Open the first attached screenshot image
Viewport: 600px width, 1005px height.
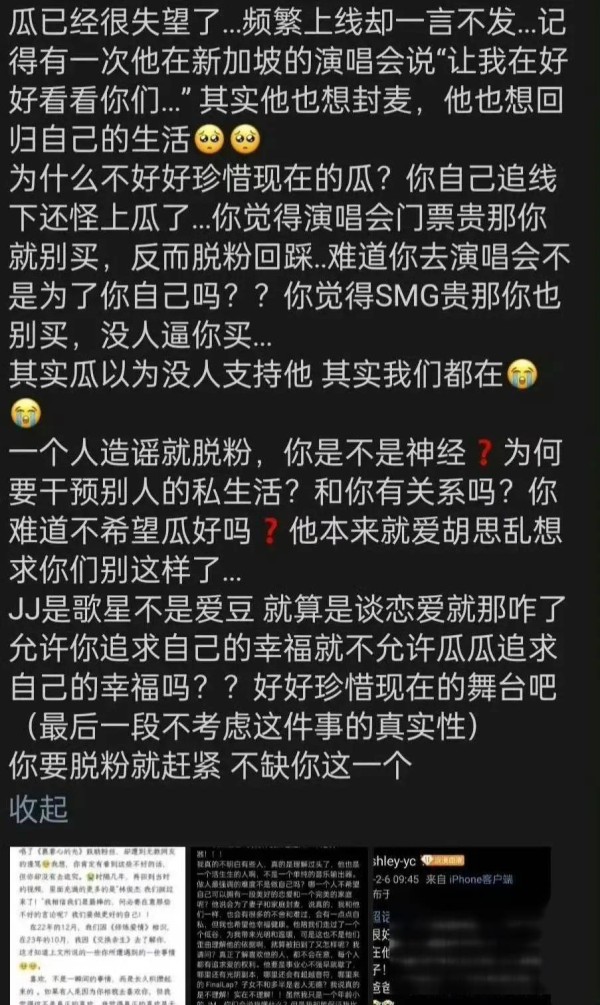(97, 926)
